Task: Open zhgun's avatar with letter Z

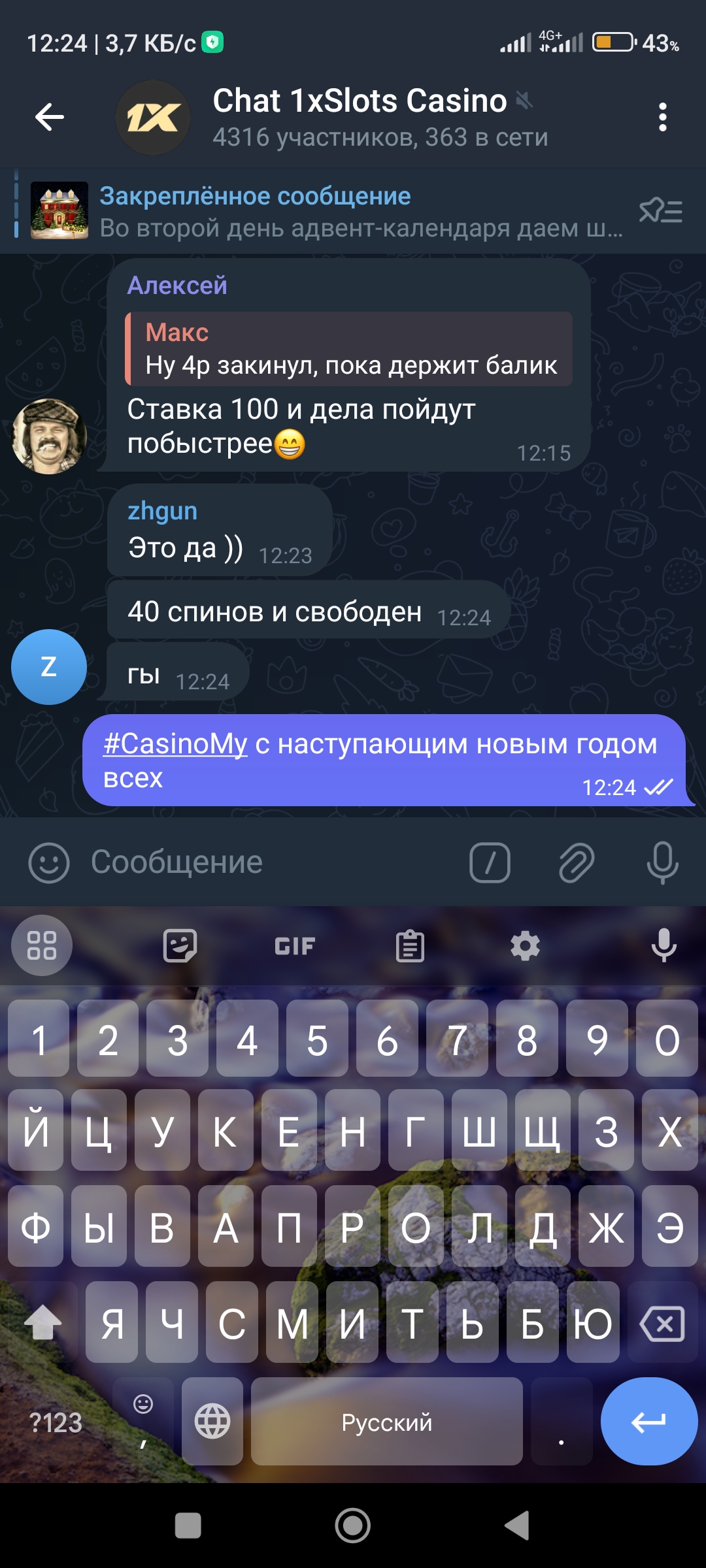Action: (49, 667)
